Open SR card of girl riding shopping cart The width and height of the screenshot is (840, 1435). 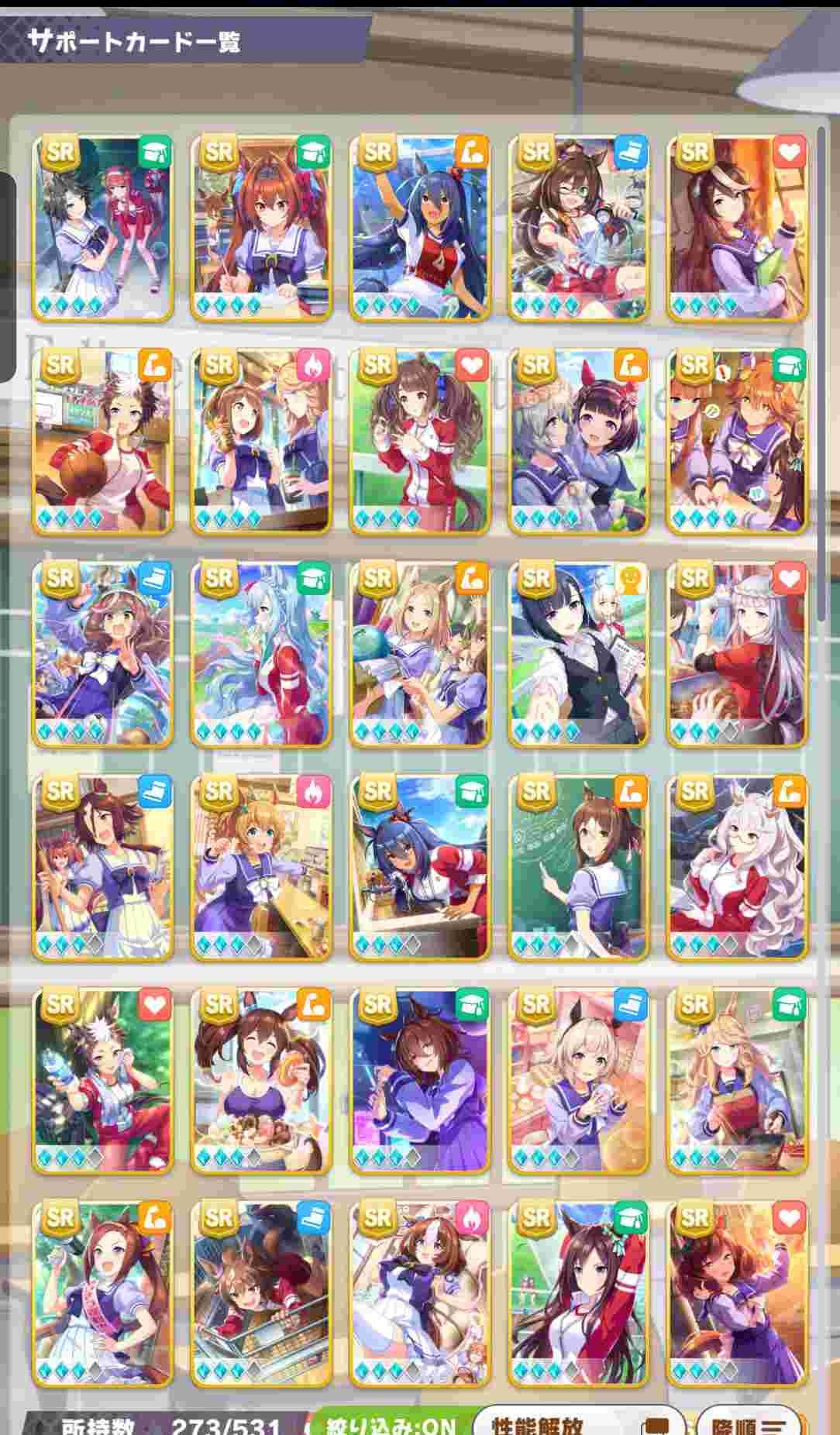pyautogui.click(x=261, y=1294)
